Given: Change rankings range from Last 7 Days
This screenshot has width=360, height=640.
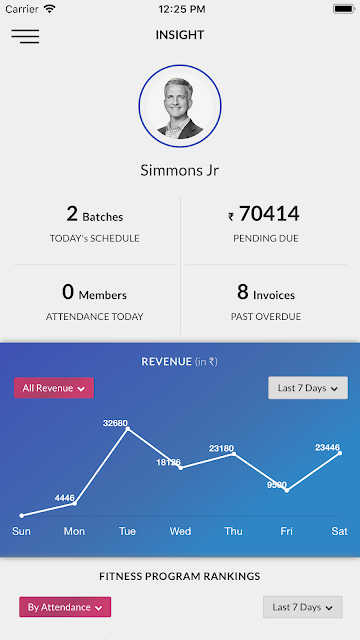Looking at the screenshot, I should [303, 607].
